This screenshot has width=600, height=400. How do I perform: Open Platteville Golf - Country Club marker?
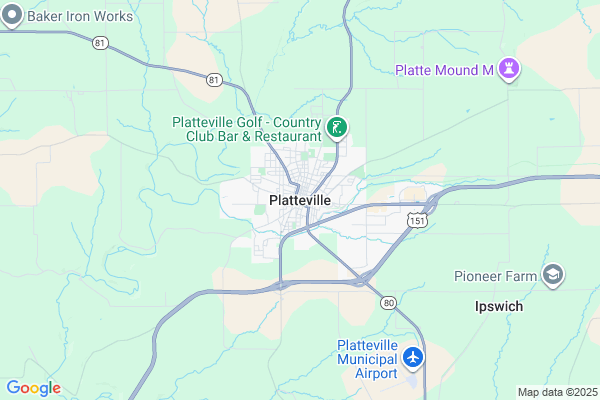(337, 127)
